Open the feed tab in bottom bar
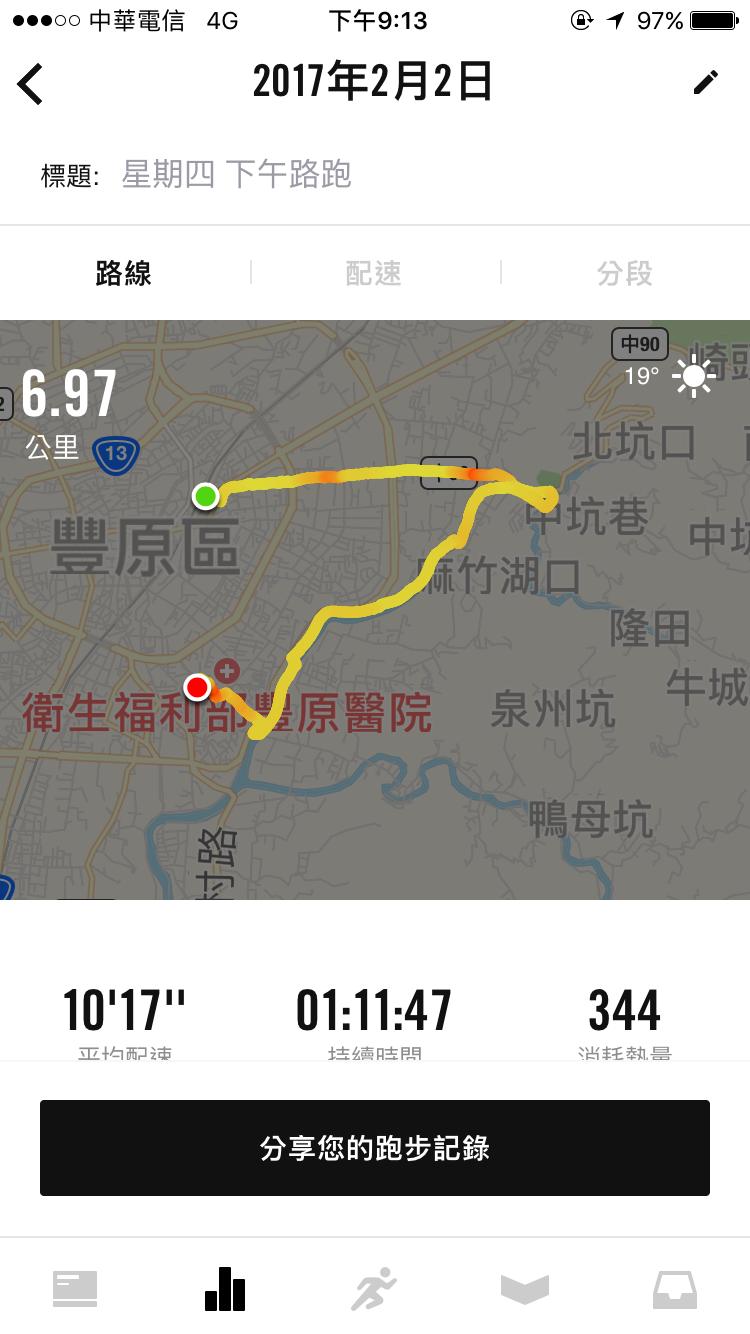Image resolution: width=750 pixels, height=1334 pixels. (x=75, y=1288)
